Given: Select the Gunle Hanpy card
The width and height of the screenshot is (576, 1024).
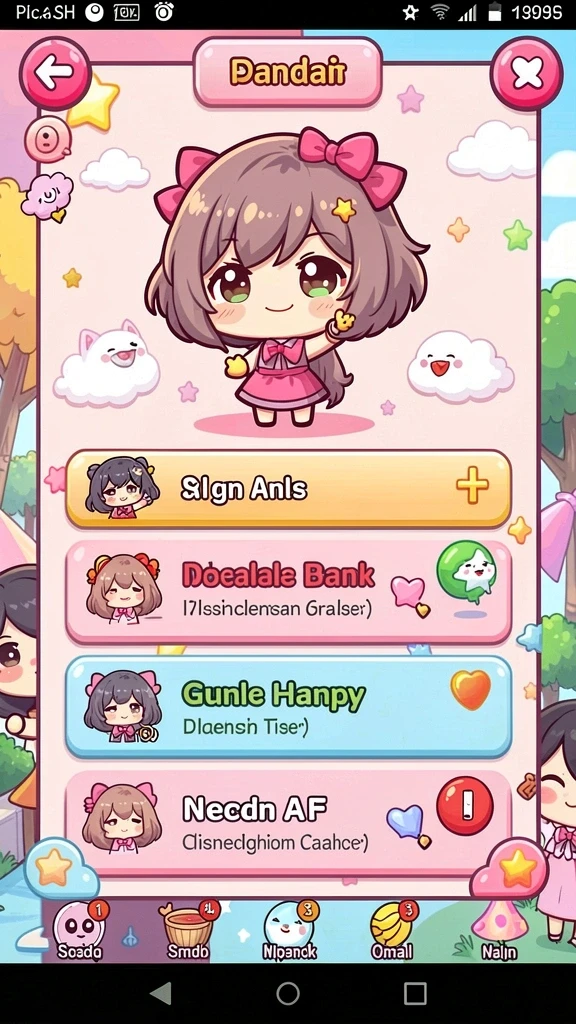Looking at the screenshot, I should coord(288,707).
